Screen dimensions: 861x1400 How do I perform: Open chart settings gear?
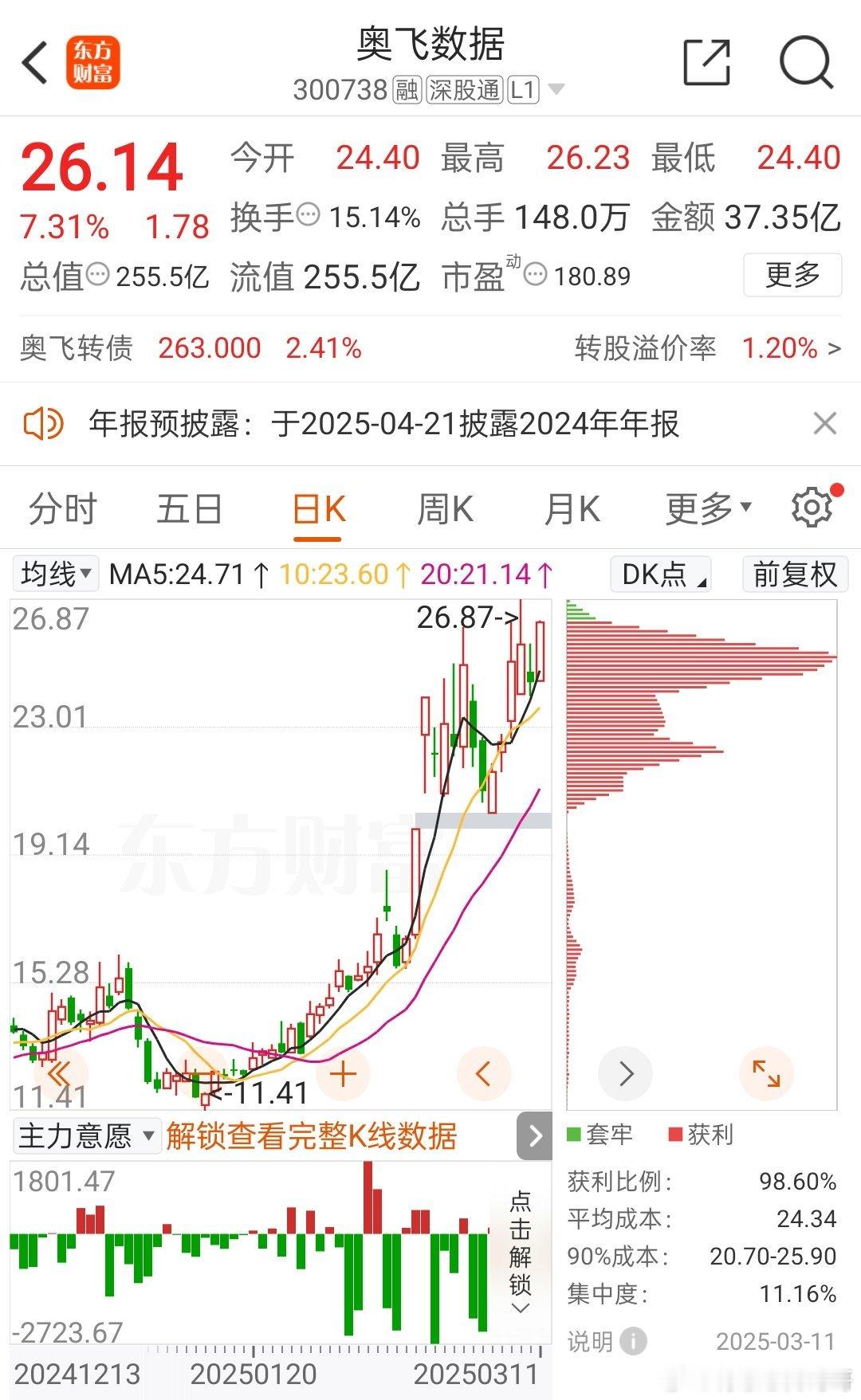[x=812, y=508]
